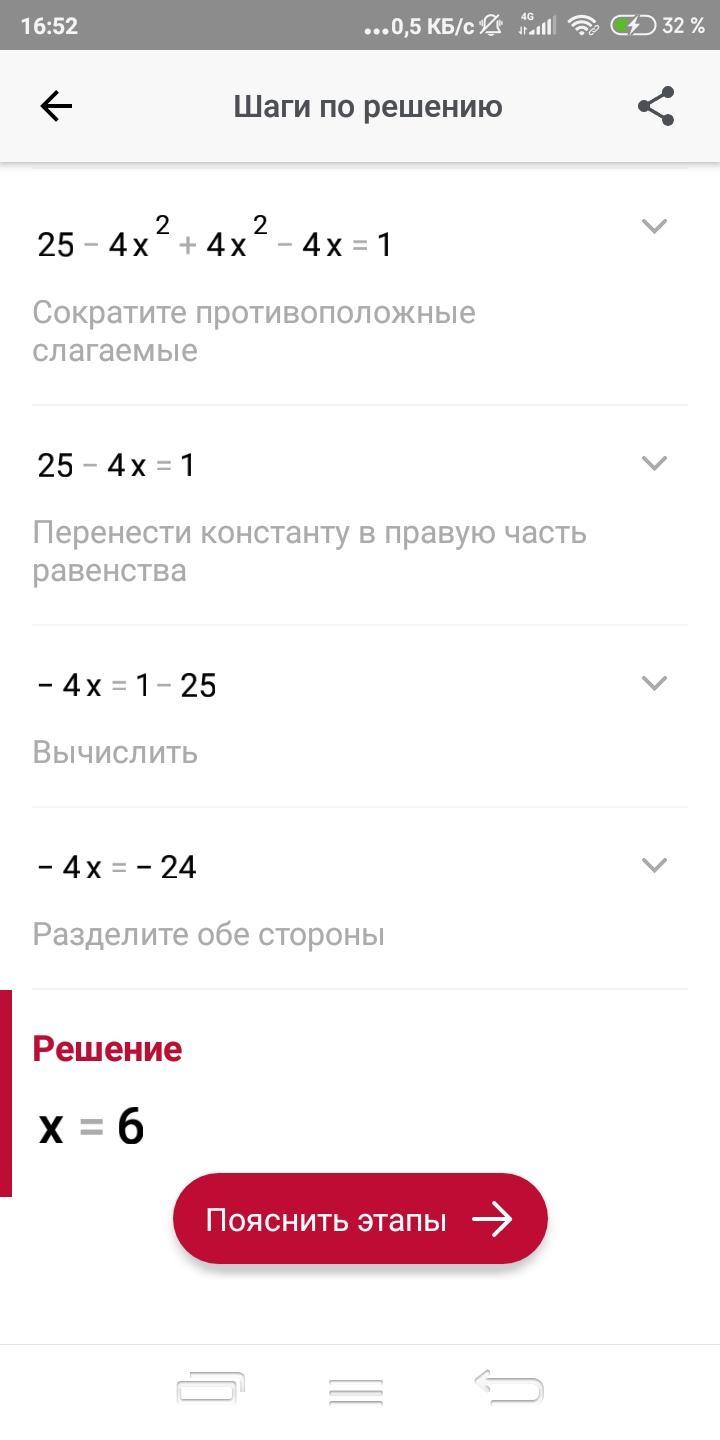
Task: Go back using the app bar arrow
Action: pyautogui.click(x=56, y=106)
